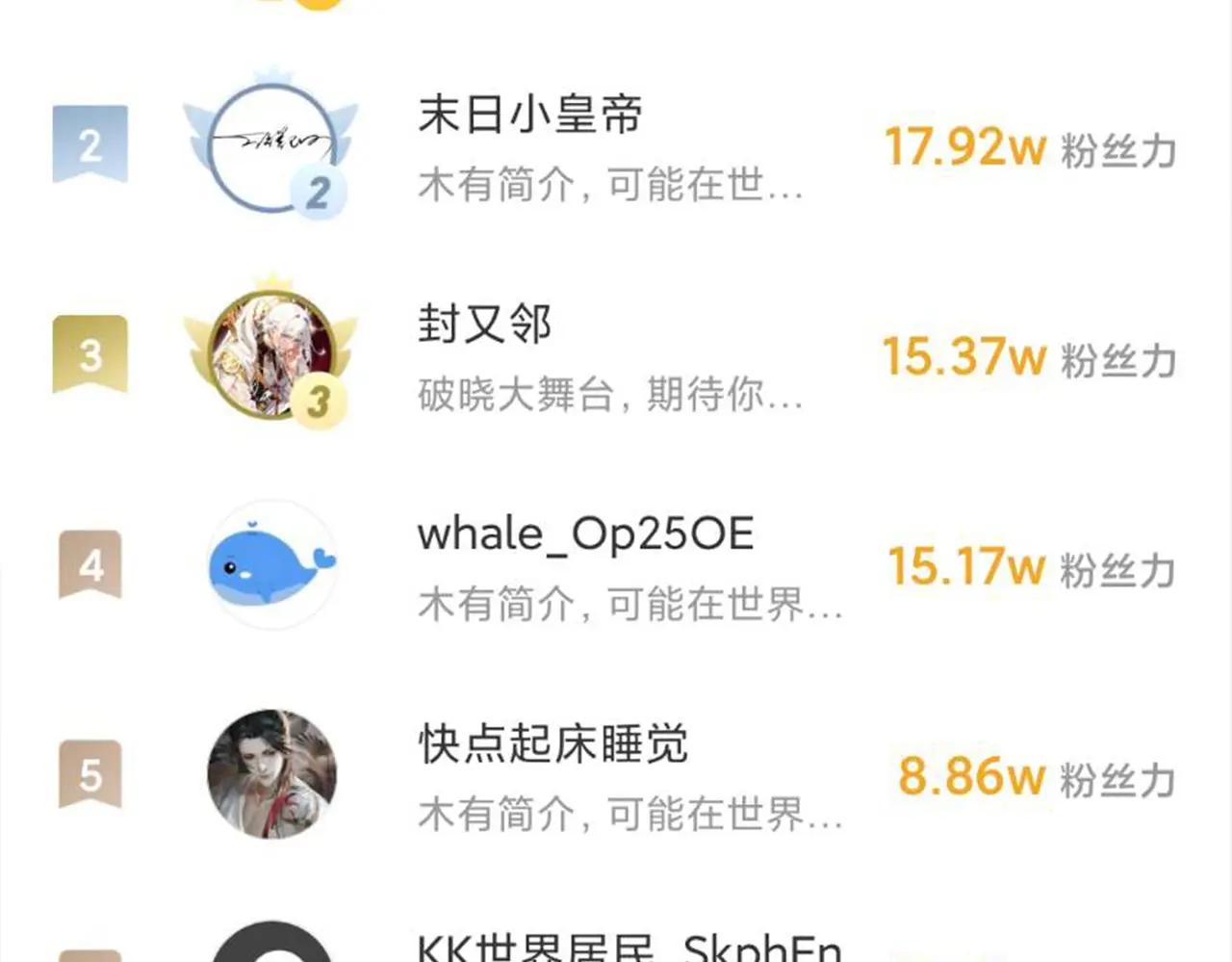Open the KK世界居民 ranking entry
The width and height of the screenshot is (1232, 962).
pyautogui.click(x=629, y=948)
